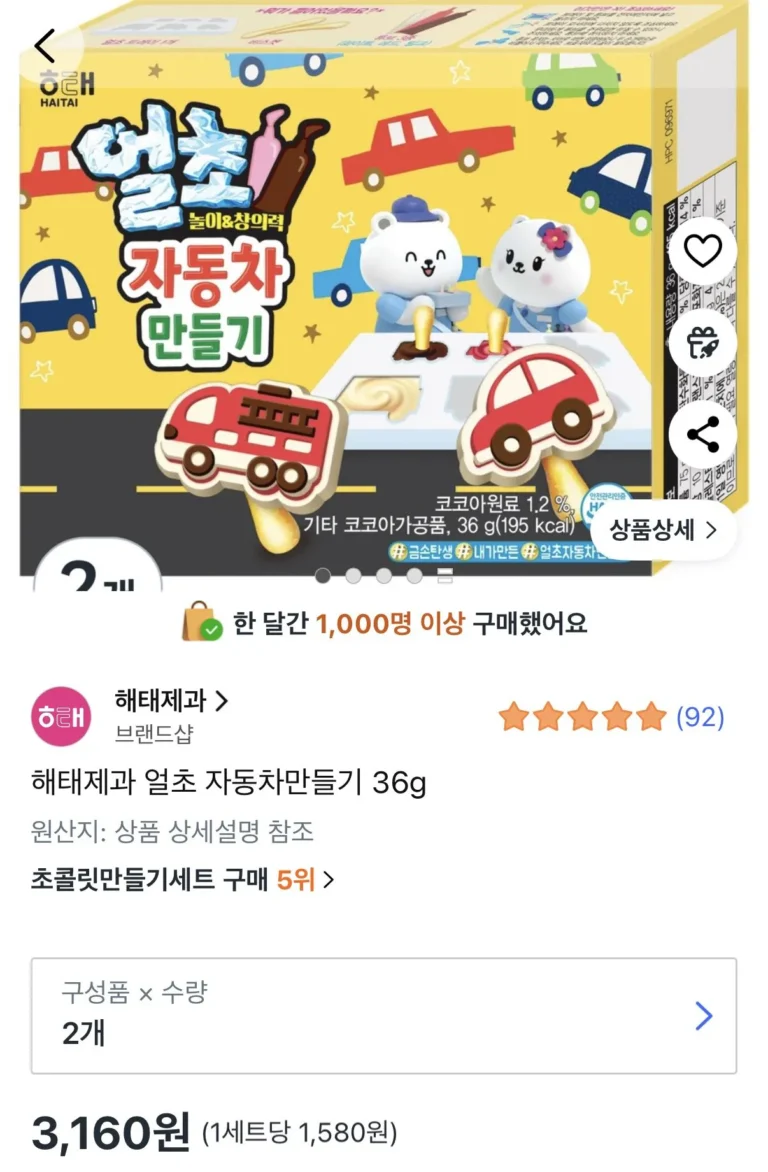Open the gift icon button
This screenshot has height=1172, width=768.
[x=702, y=342]
